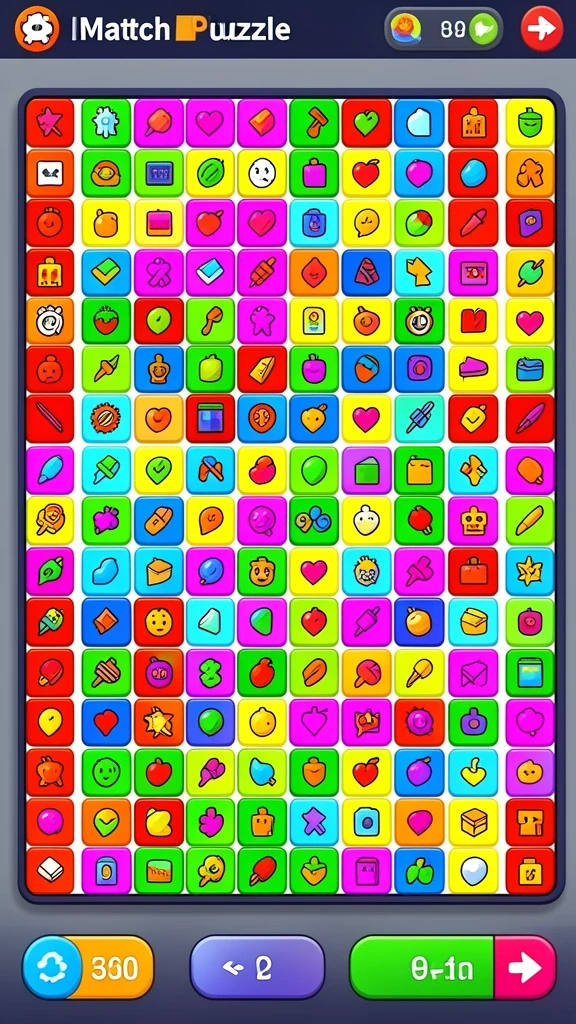Select the yellow tile with the white face
576x1024 pixels.
262,174
